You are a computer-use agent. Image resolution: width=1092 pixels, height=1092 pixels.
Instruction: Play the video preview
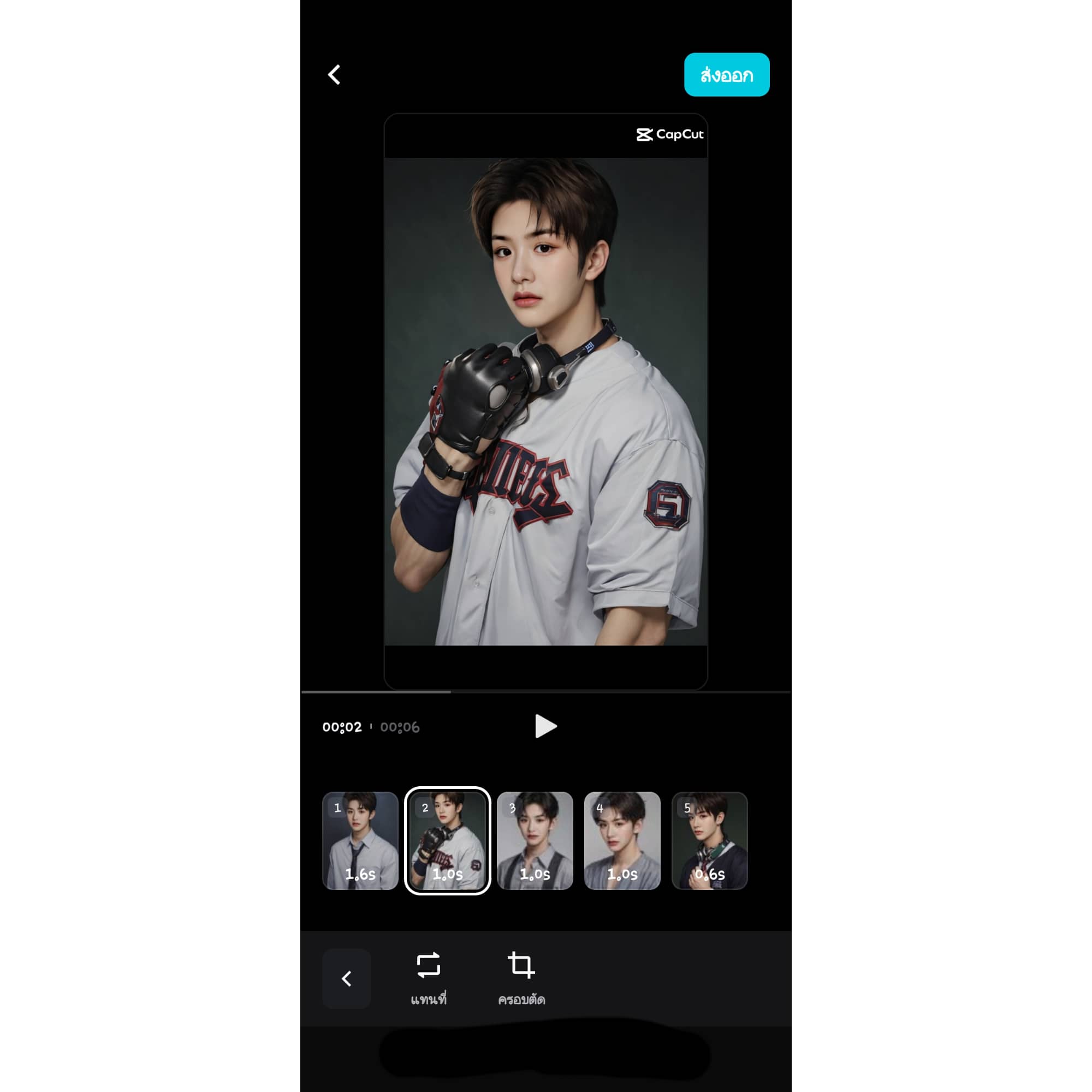[x=545, y=726]
